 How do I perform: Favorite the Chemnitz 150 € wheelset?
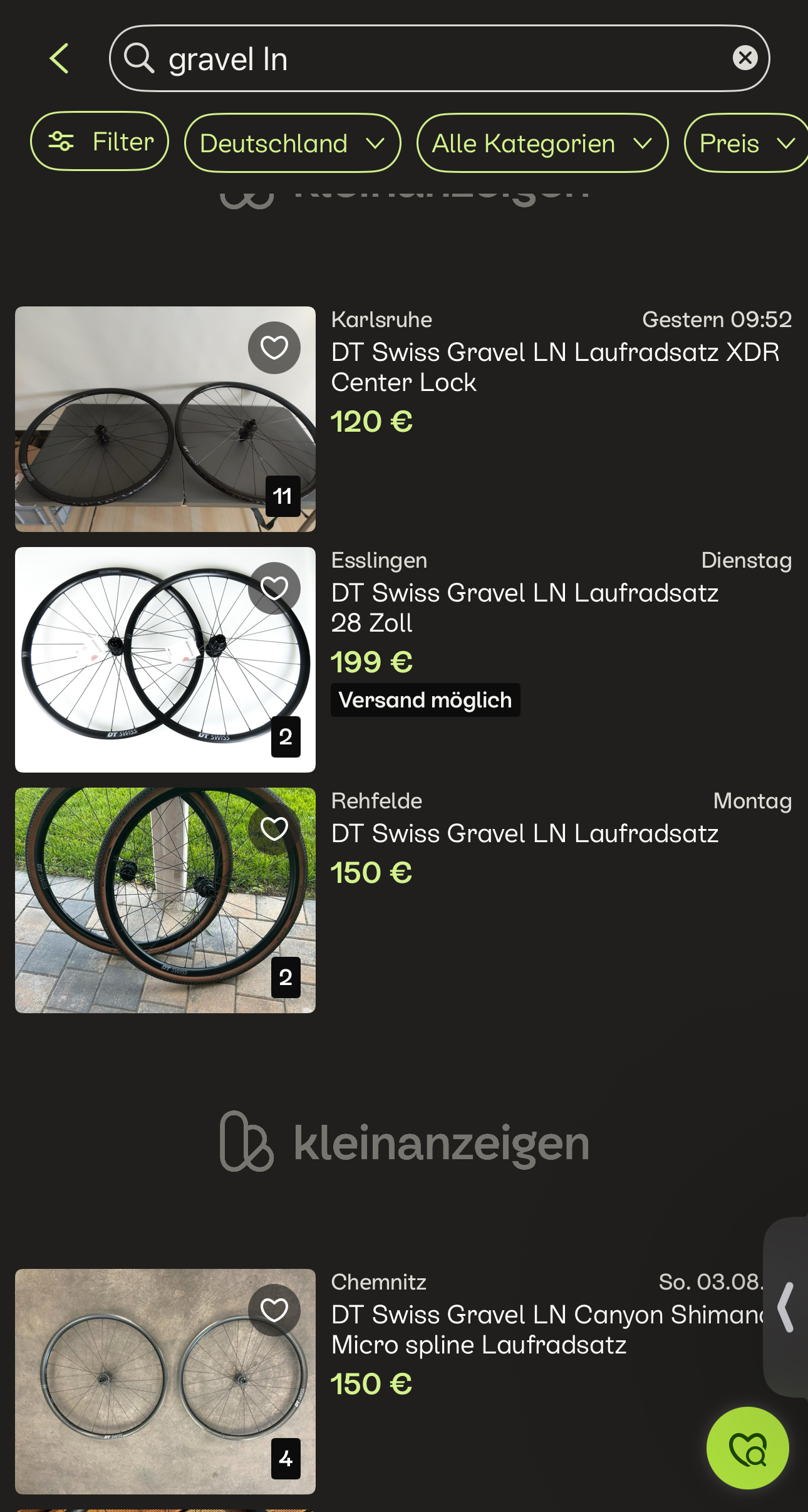pyautogui.click(x=274, y=1310)
